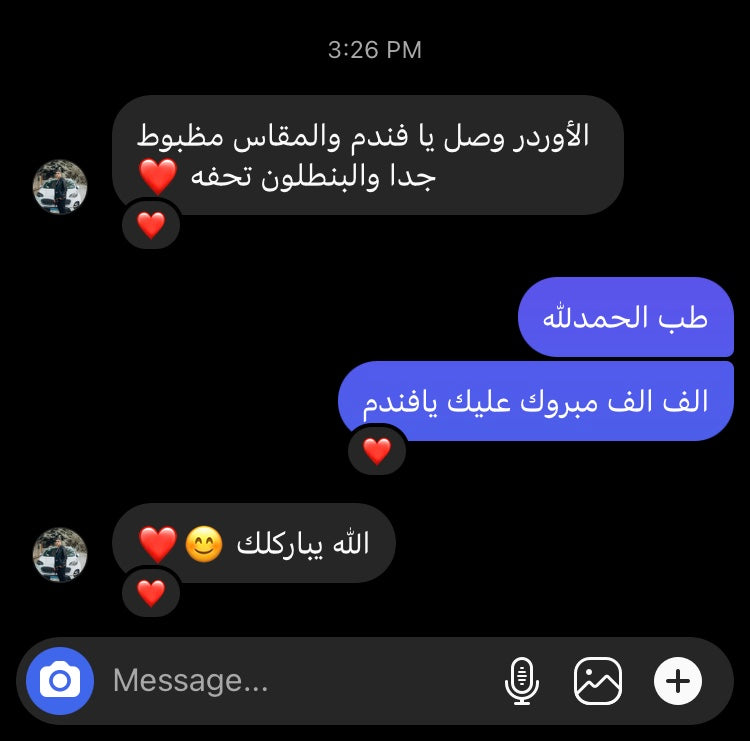Record a voice message with the microphone
750x741 pixels.
(521, 681)
